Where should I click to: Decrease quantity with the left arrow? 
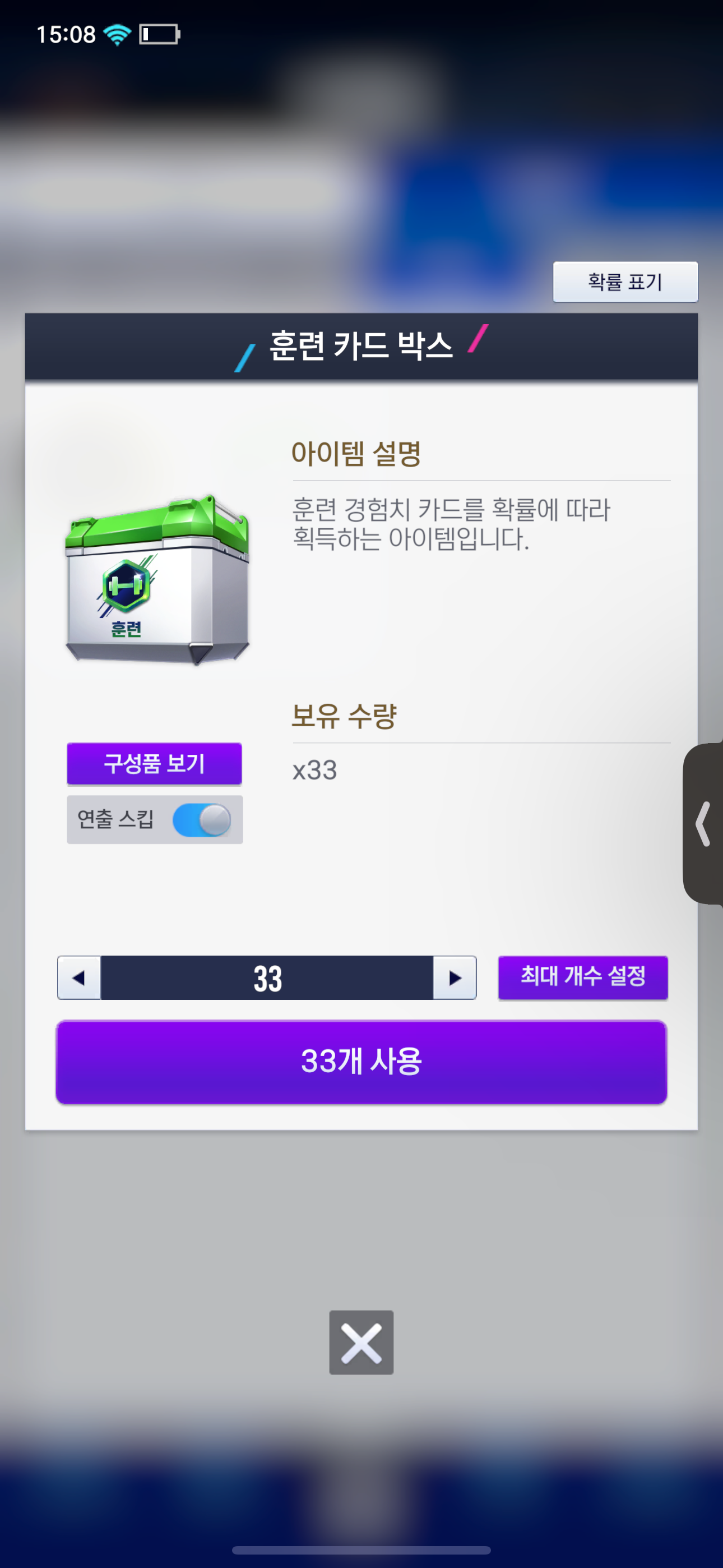pos(79,977)
